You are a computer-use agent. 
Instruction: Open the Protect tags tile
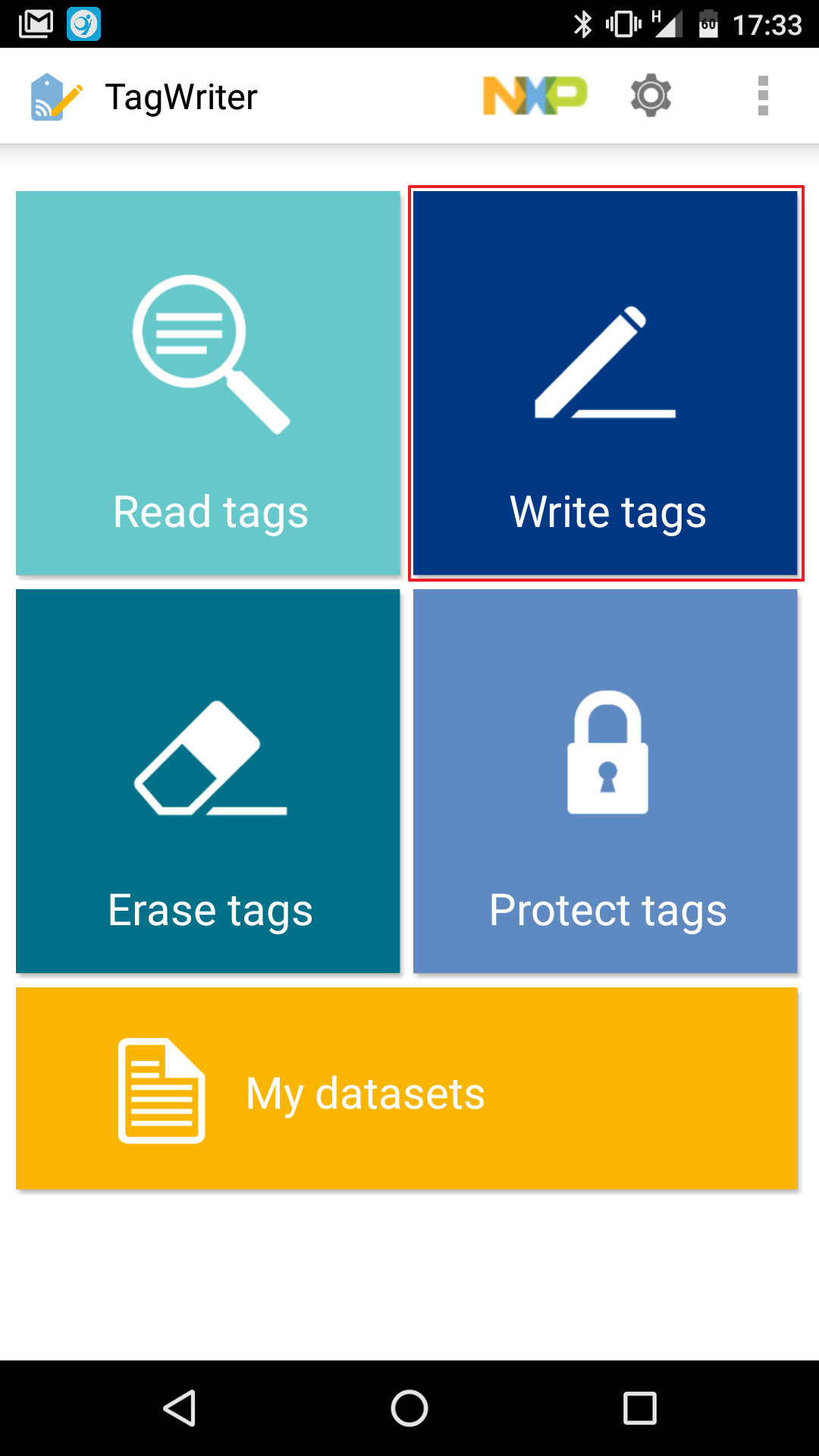click(x=605, y=781)
